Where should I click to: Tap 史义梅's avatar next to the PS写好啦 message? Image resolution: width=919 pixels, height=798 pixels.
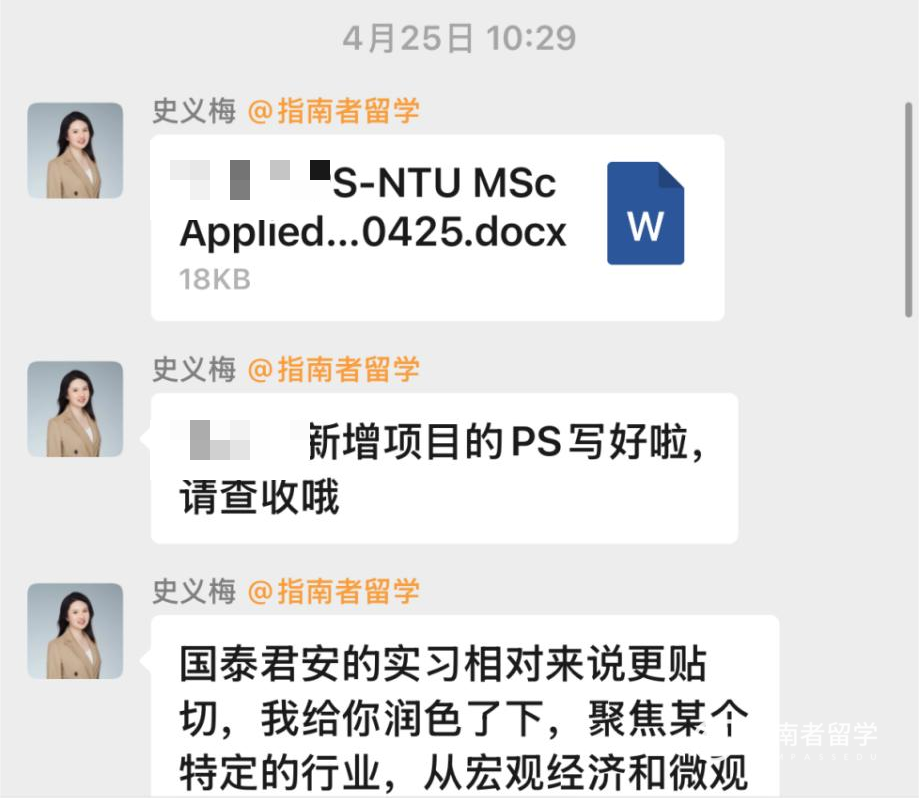coord(75,409)
